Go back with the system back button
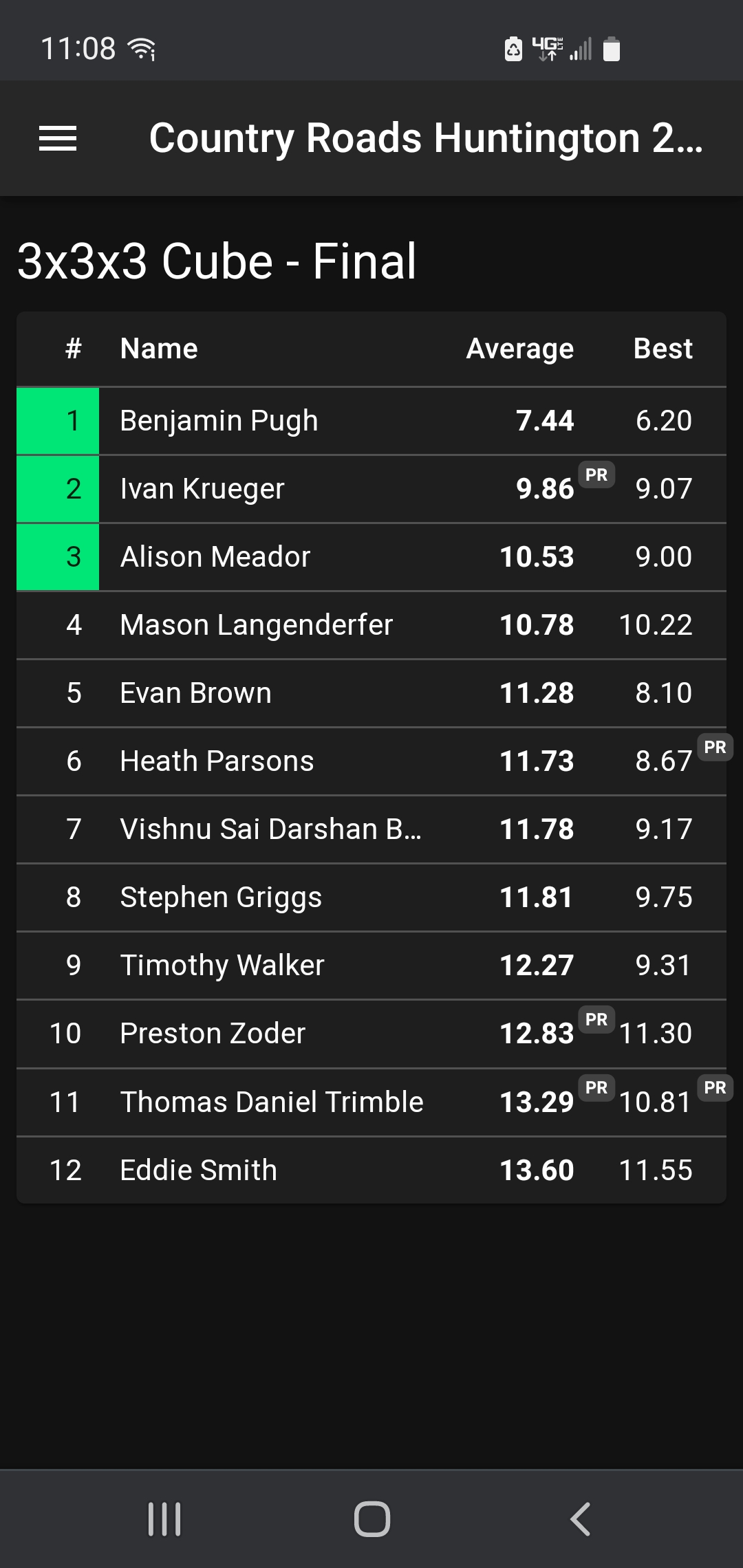The image size is (743, 1568). tap(580, 1519)
